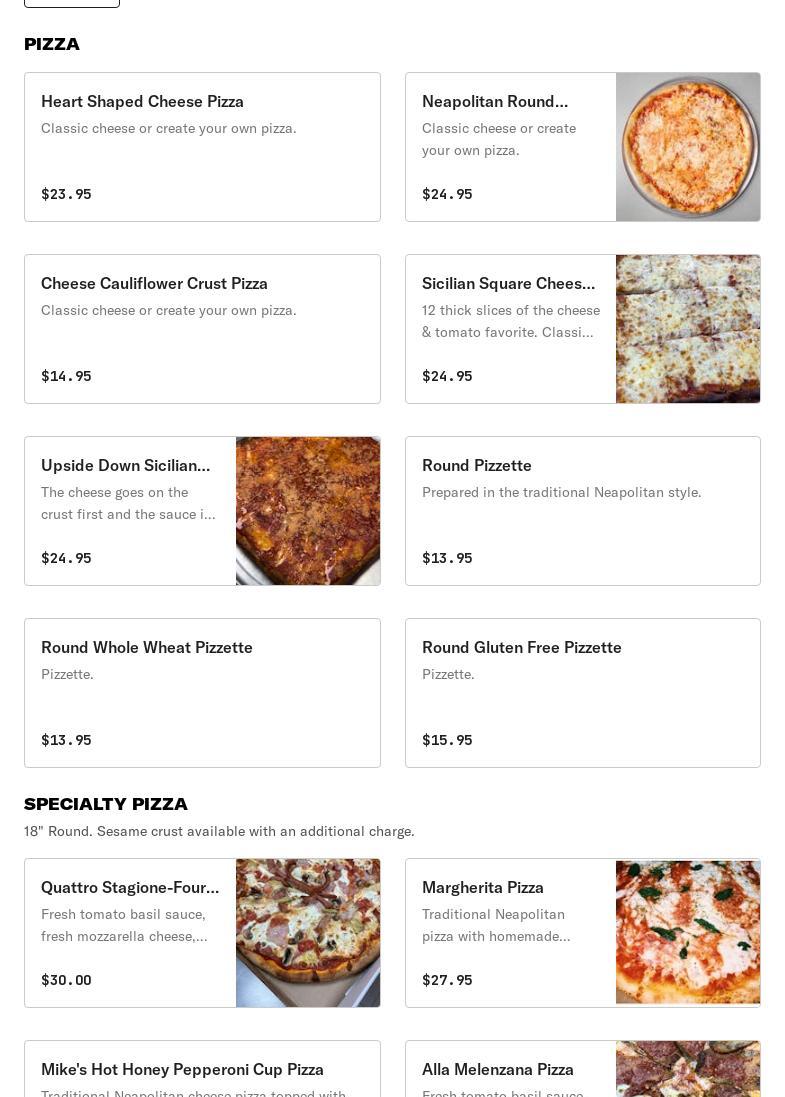Select the Neapolitan Round pizza item
This screenshot has width=785, height=1097.
582,147
